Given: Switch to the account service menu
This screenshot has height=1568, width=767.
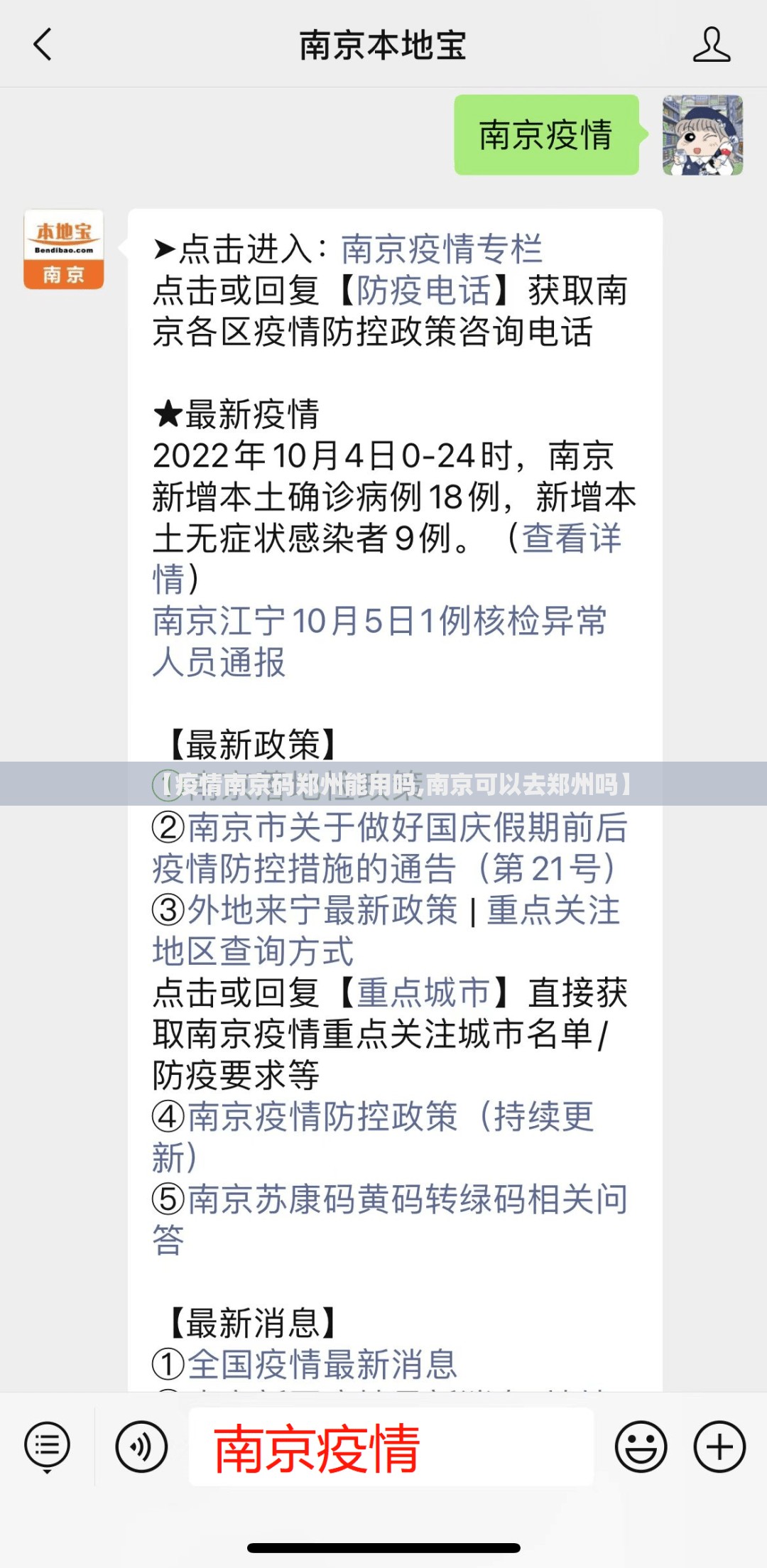Looking at the screenshot, I should pyautogui.click(x=47, y=1447).
